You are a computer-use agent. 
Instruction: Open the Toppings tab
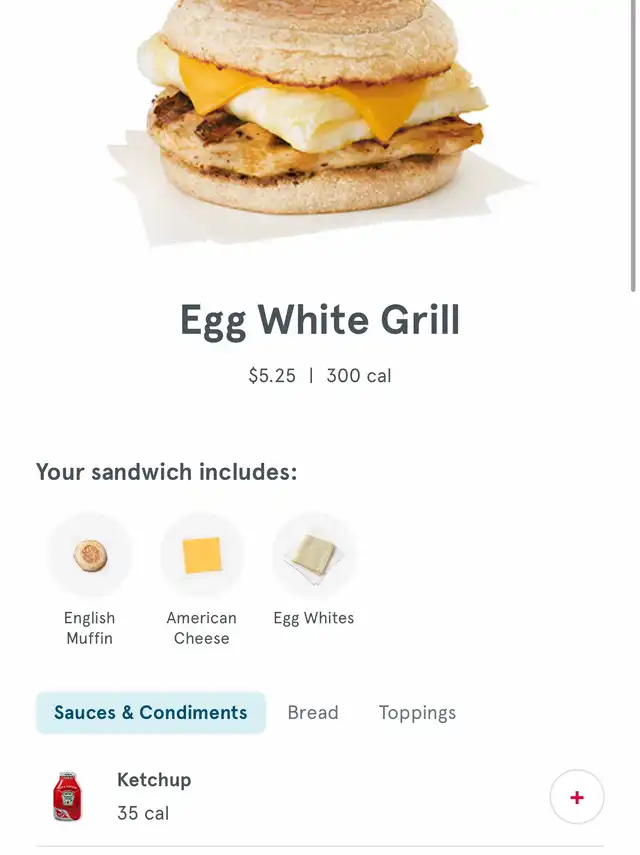tap(417, 713)
